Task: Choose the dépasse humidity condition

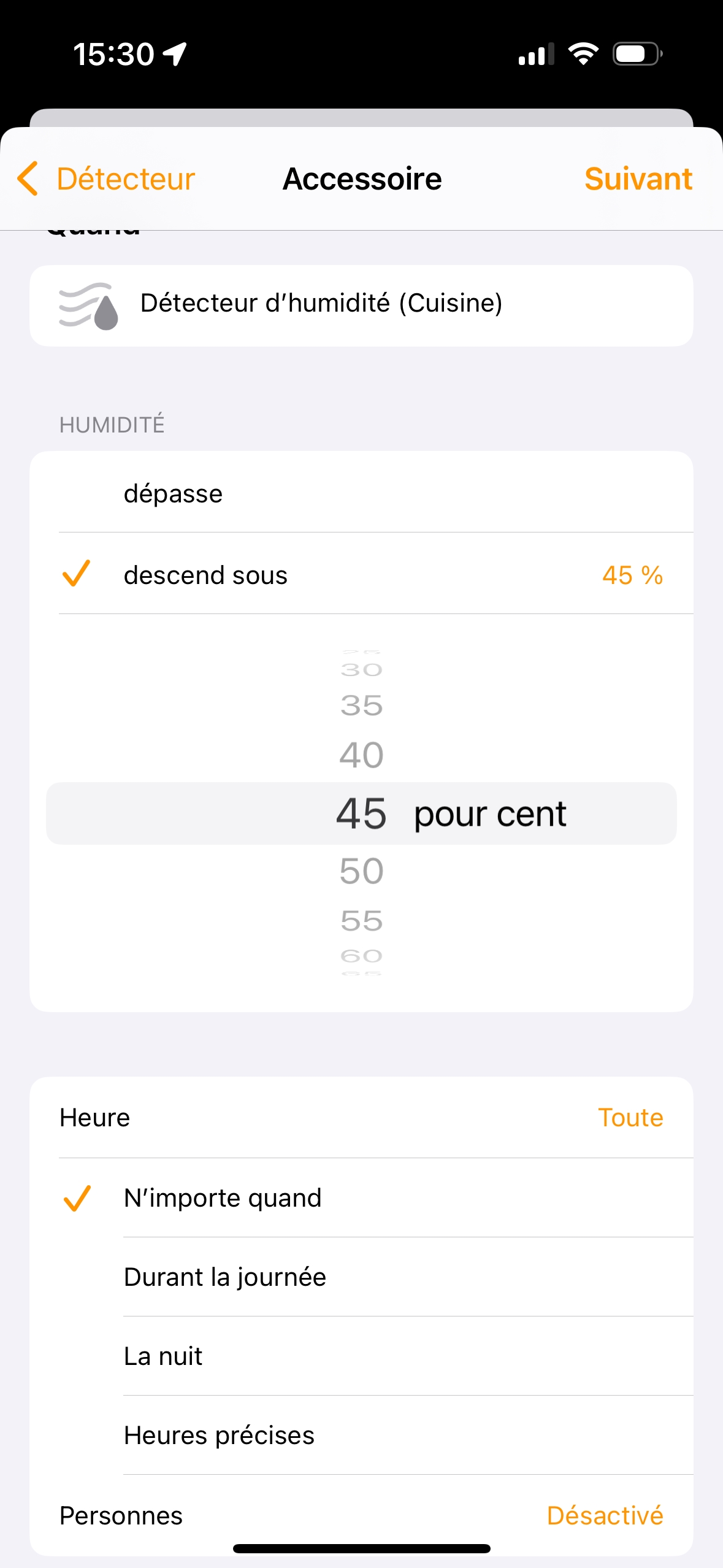Action: coord(361,493)
